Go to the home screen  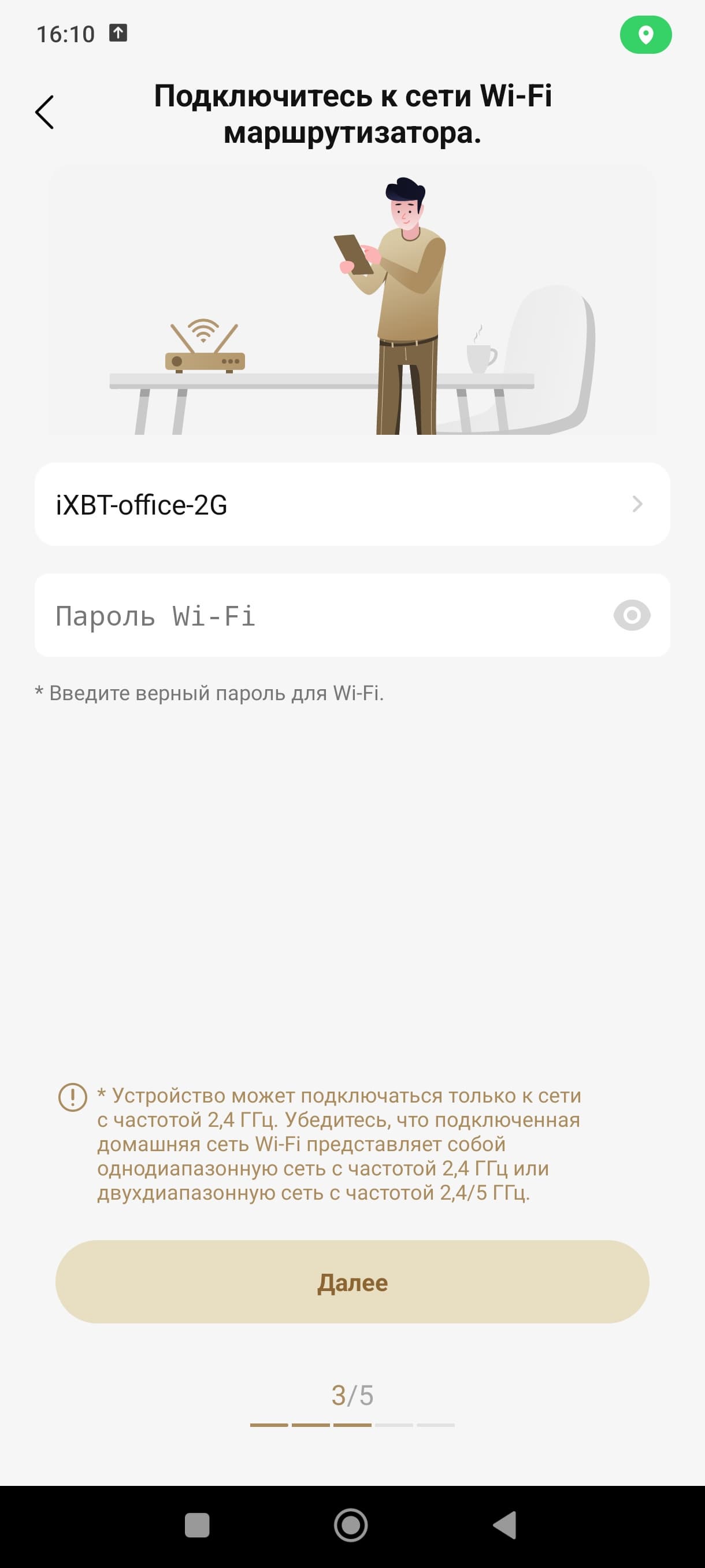click(351, 1525)
